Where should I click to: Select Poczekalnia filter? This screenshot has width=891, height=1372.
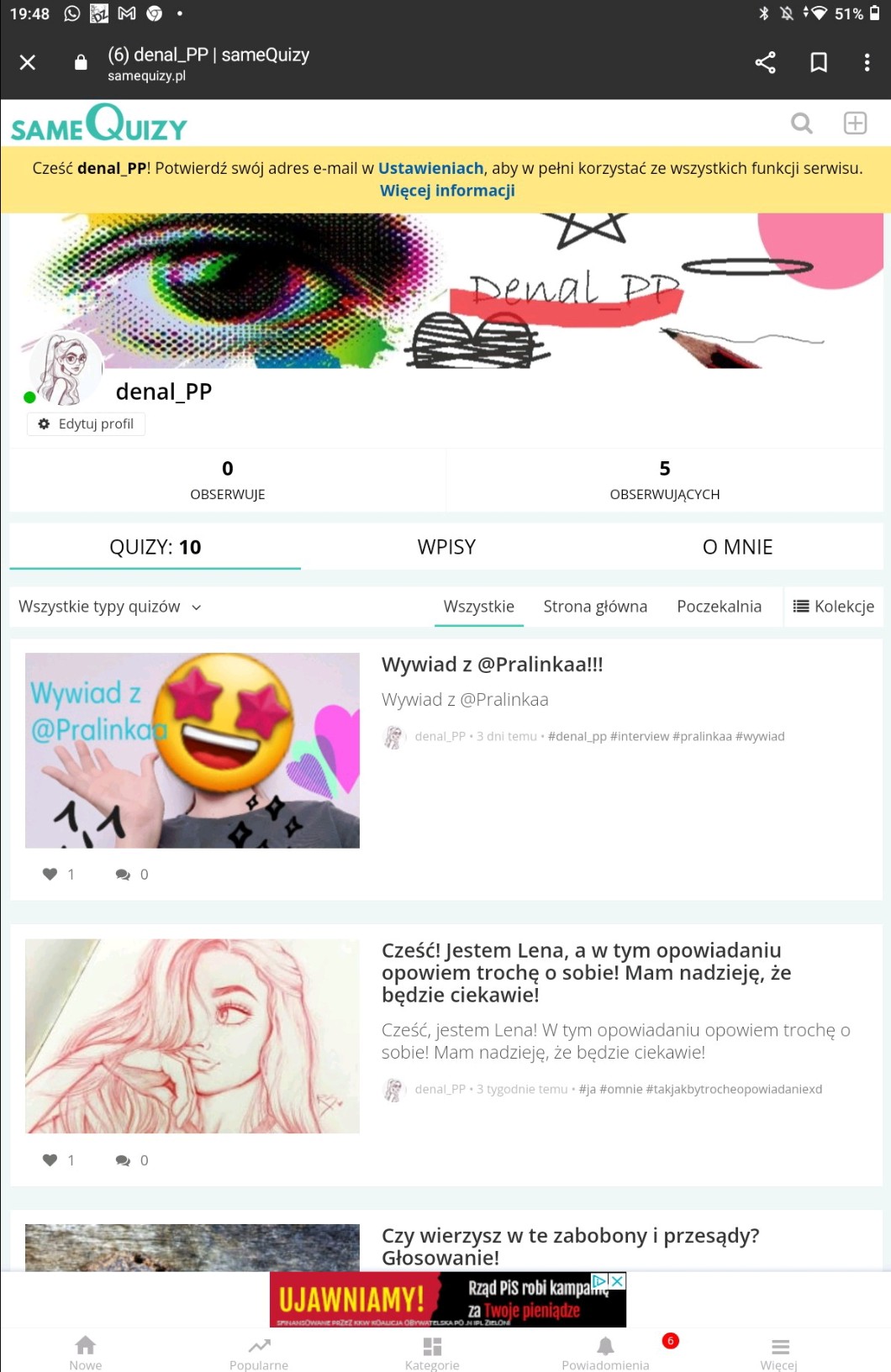(719, 607)
